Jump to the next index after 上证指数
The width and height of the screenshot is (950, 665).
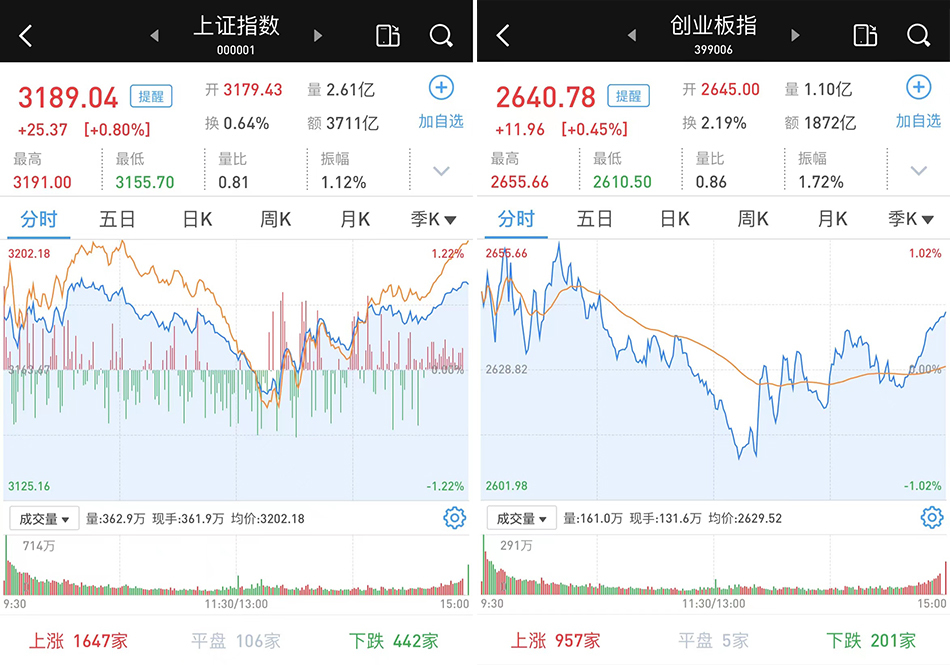(x=318, y=36)
